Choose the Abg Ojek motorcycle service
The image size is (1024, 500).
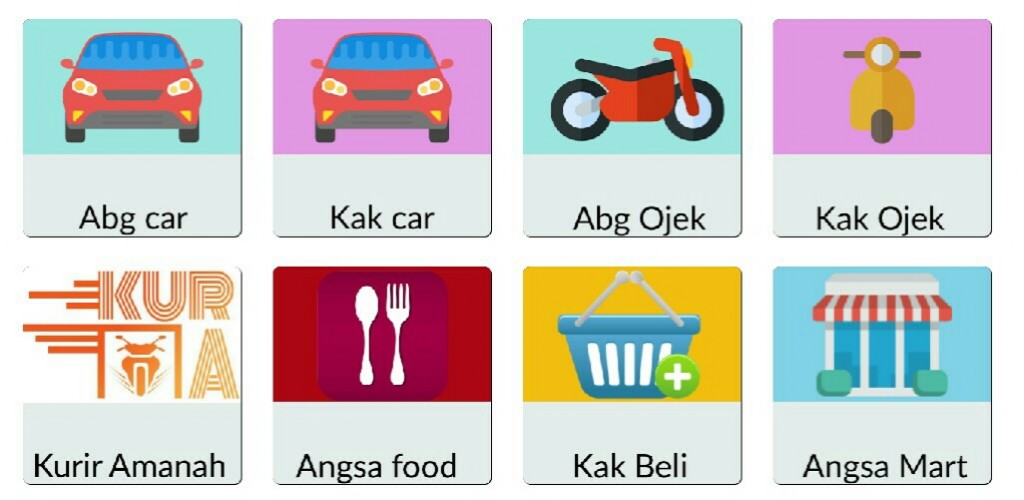632,128
